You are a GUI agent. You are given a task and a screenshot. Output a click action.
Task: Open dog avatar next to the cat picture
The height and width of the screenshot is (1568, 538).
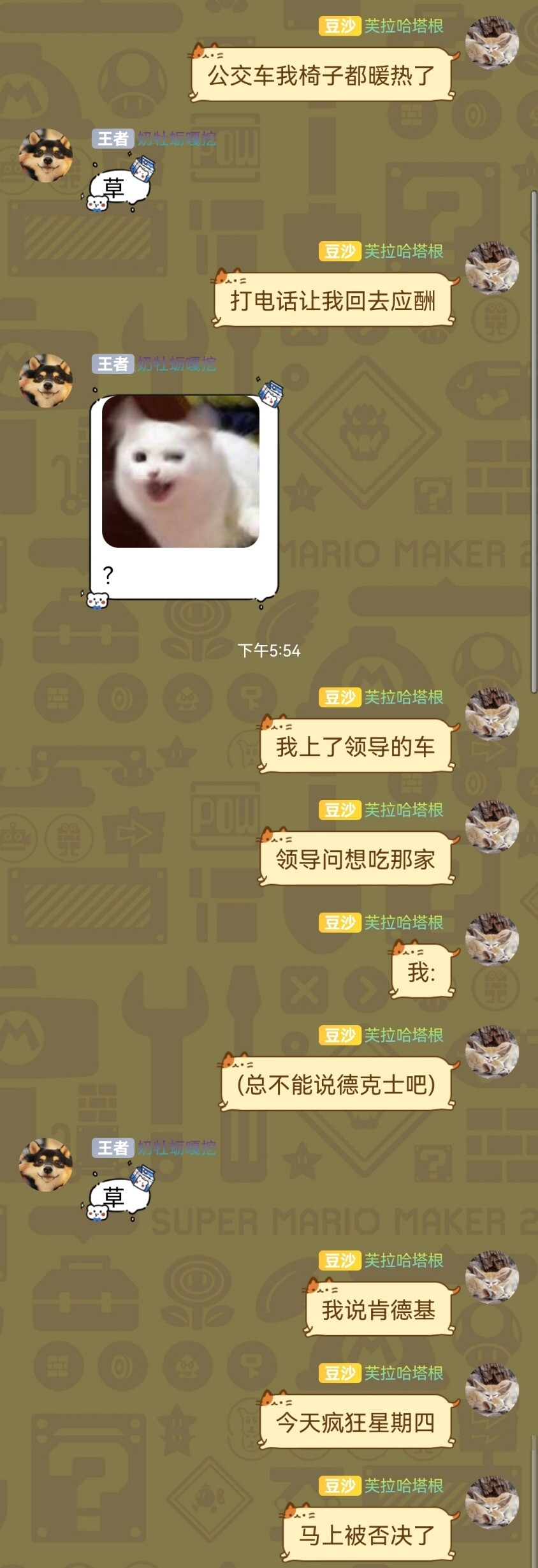click(x=45, y=381)
